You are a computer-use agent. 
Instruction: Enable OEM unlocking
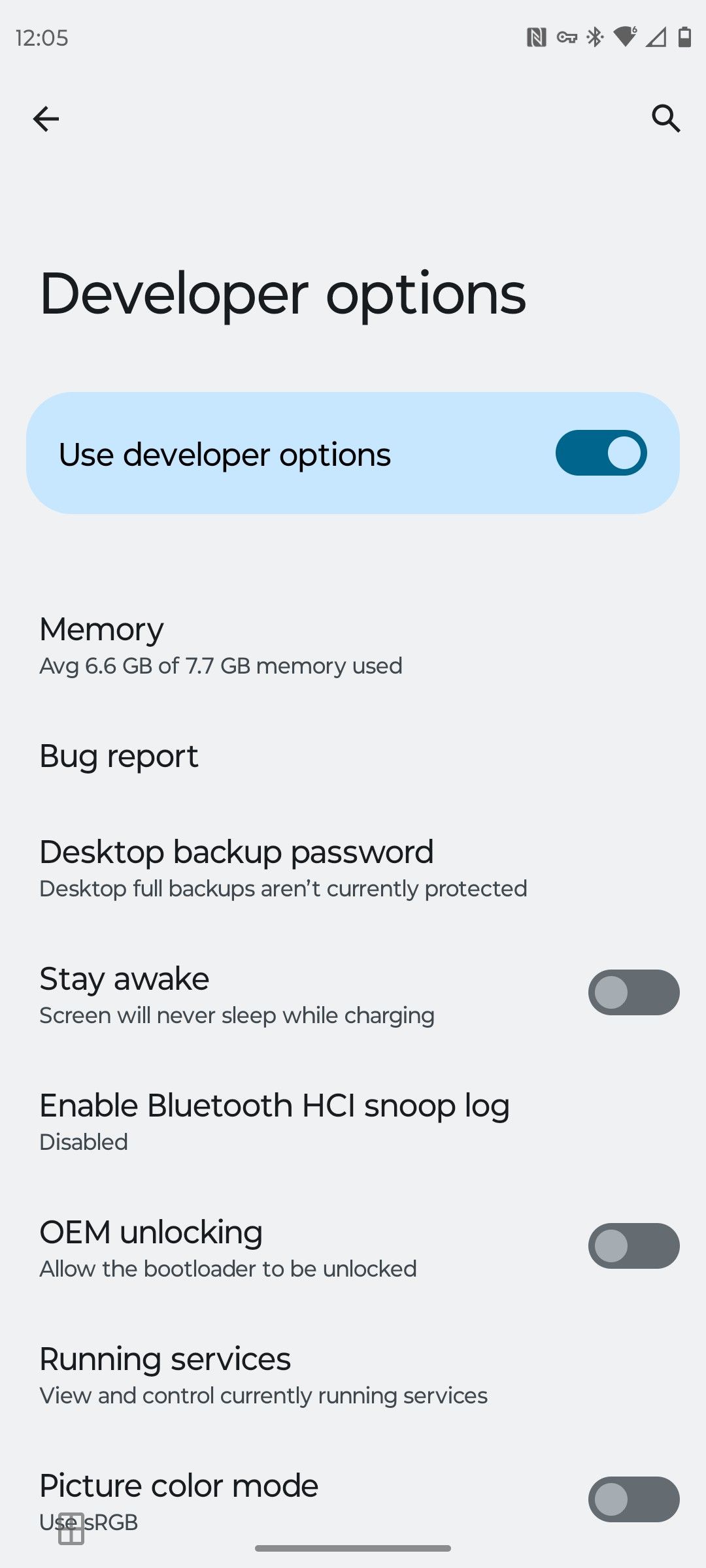tap(633, 1245)
